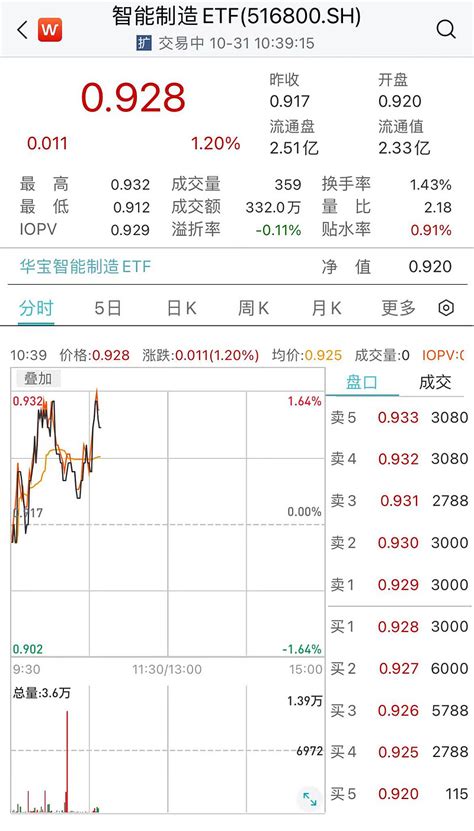The image size is (474, 831).
Task: Switch to the 5日 chart tab
Action: 108,307
